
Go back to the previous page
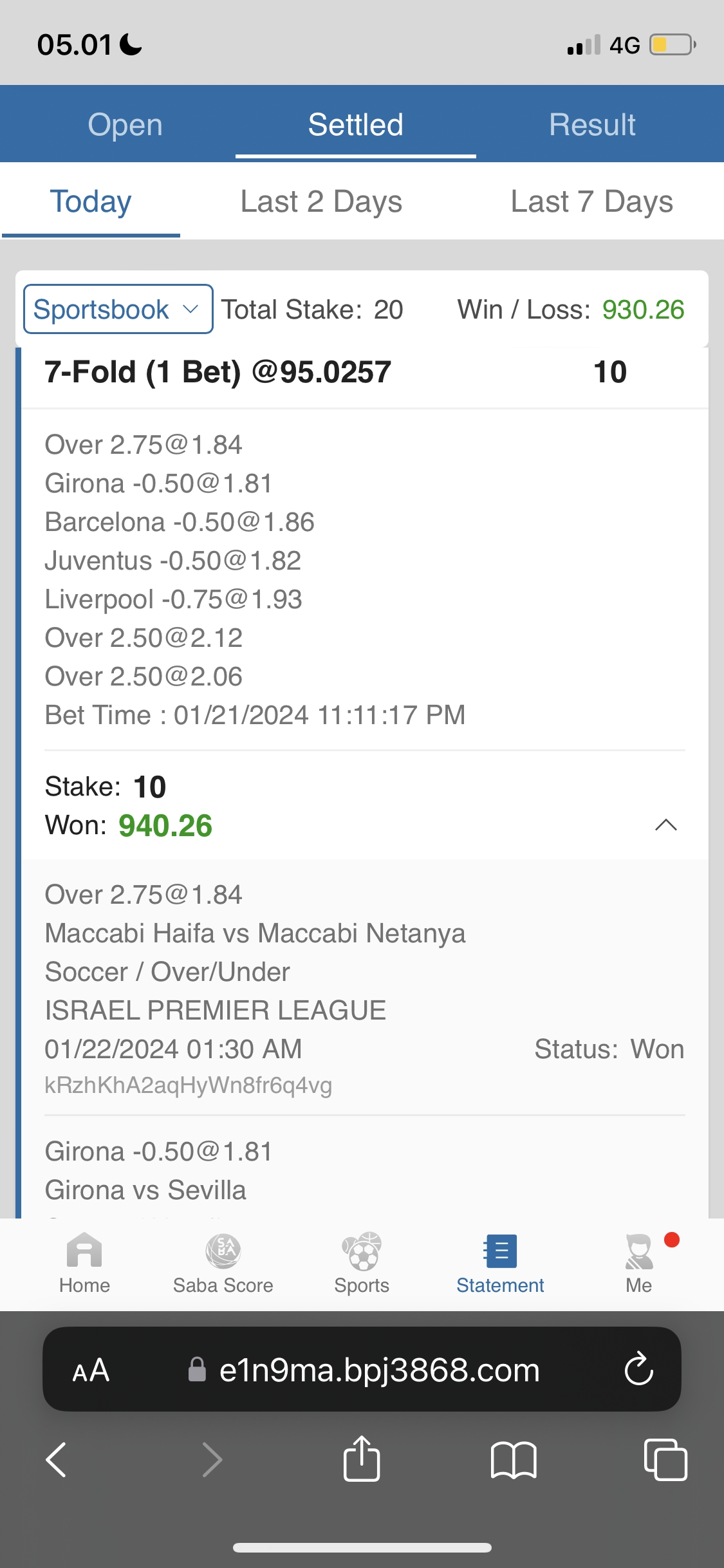tap(57, 1459)
